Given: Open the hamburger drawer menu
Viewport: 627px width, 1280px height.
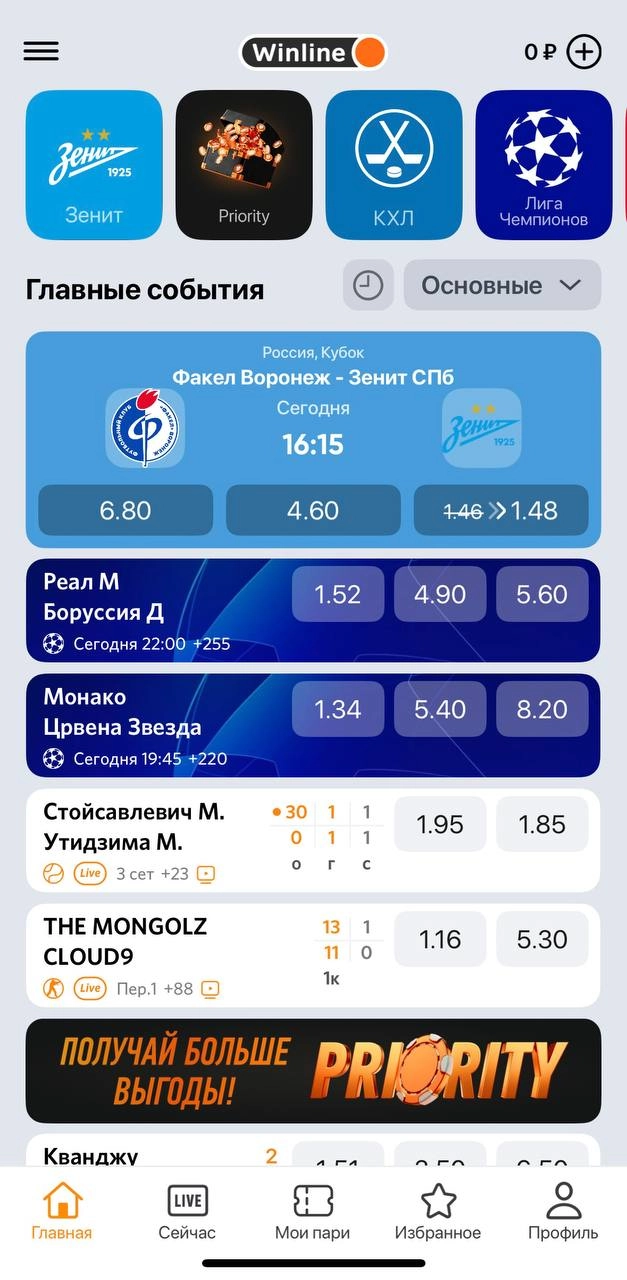Looking at the screenshot, I should pyautogui.click(x=41, y=52).
